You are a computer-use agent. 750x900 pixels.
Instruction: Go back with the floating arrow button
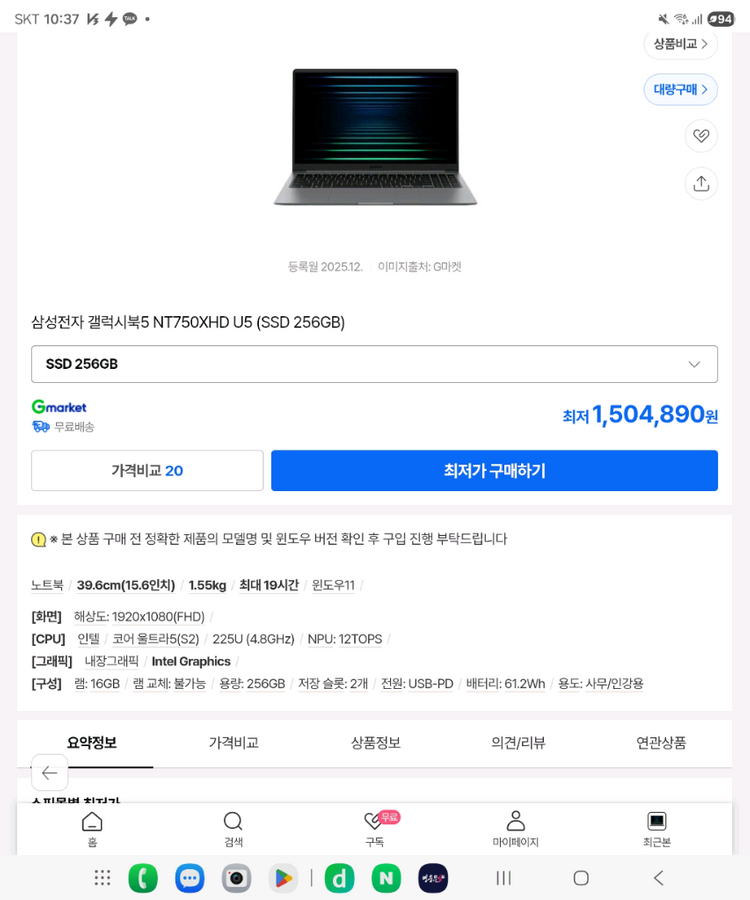[x=50, y=772]
